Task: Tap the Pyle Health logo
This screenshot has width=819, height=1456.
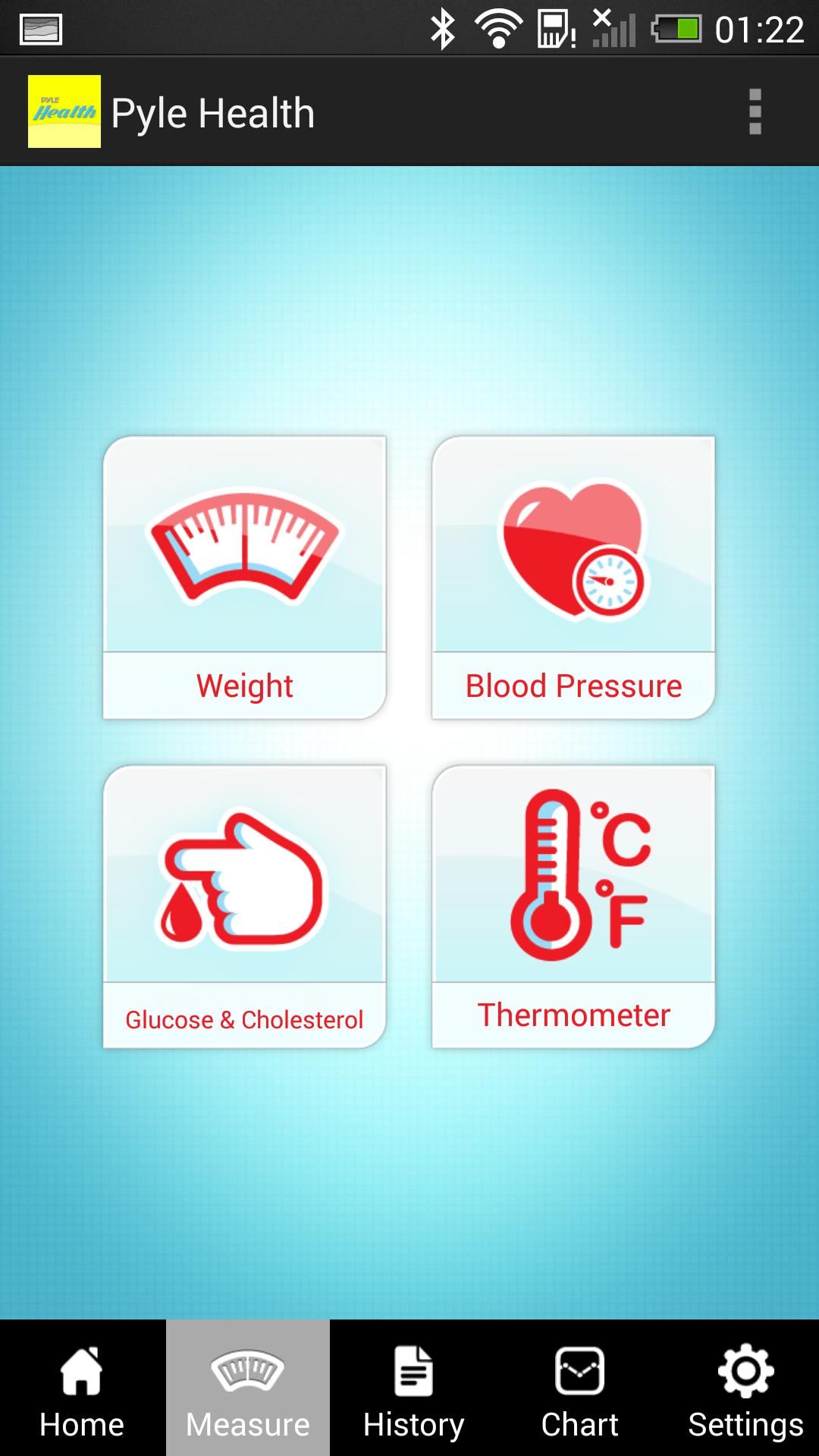Action: pyautogui.click(x=64, y=111)
